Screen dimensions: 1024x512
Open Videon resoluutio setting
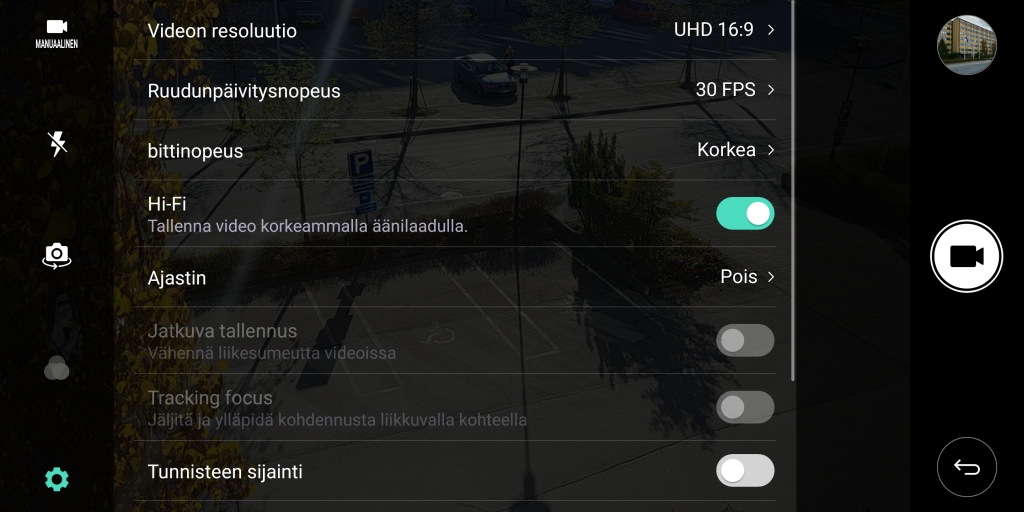(460, 30)
